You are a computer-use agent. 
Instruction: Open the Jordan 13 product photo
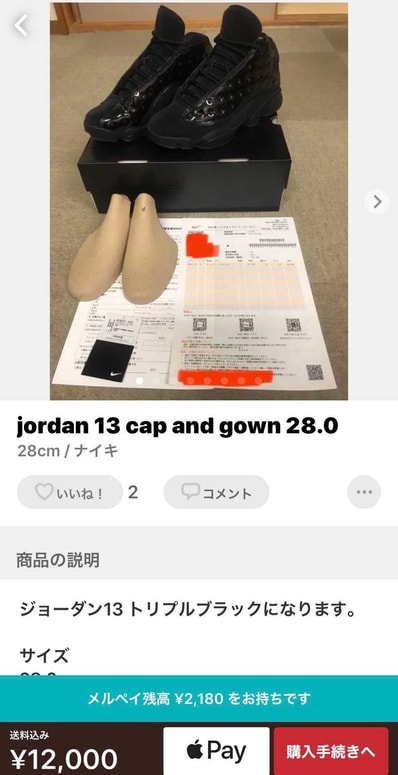pos(199,201)
